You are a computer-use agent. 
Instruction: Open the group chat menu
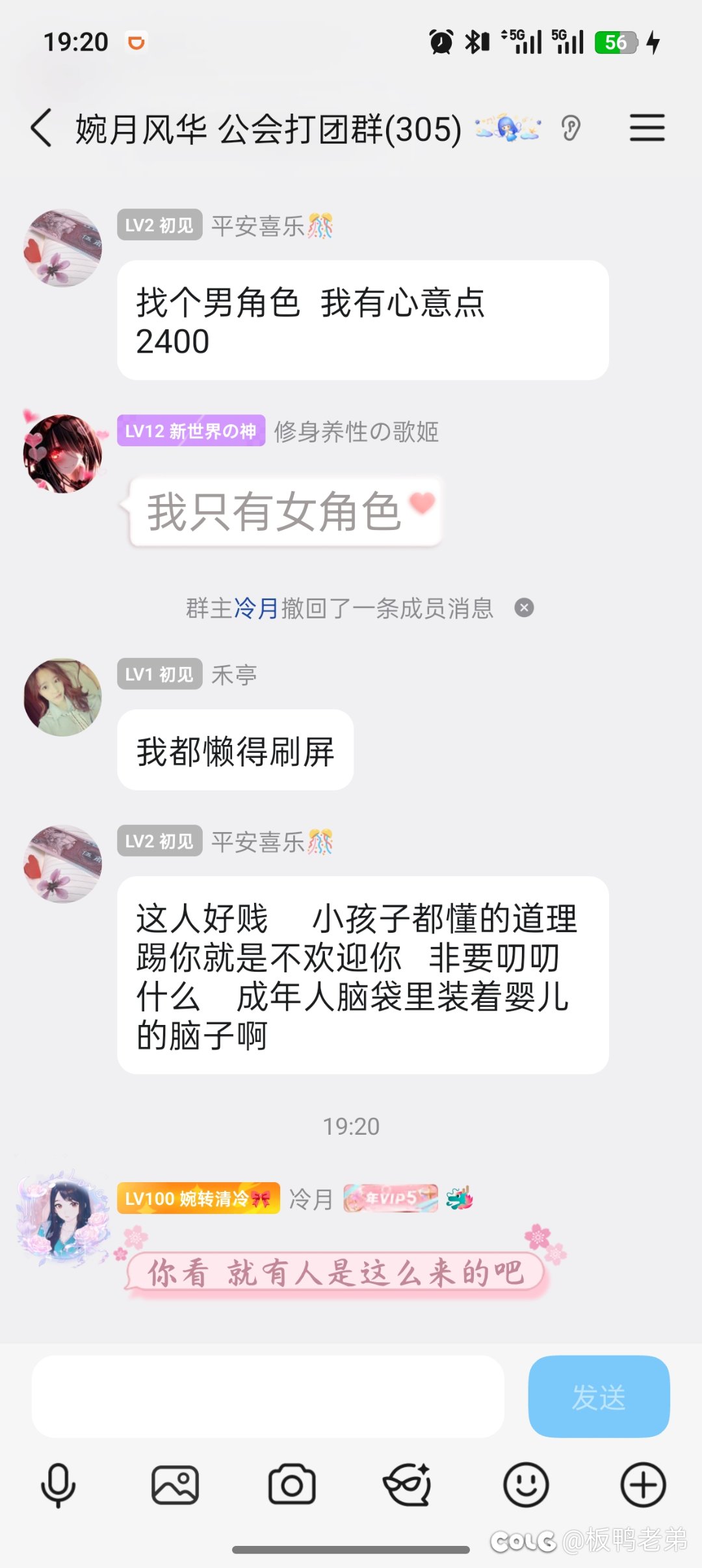[647, 128]
